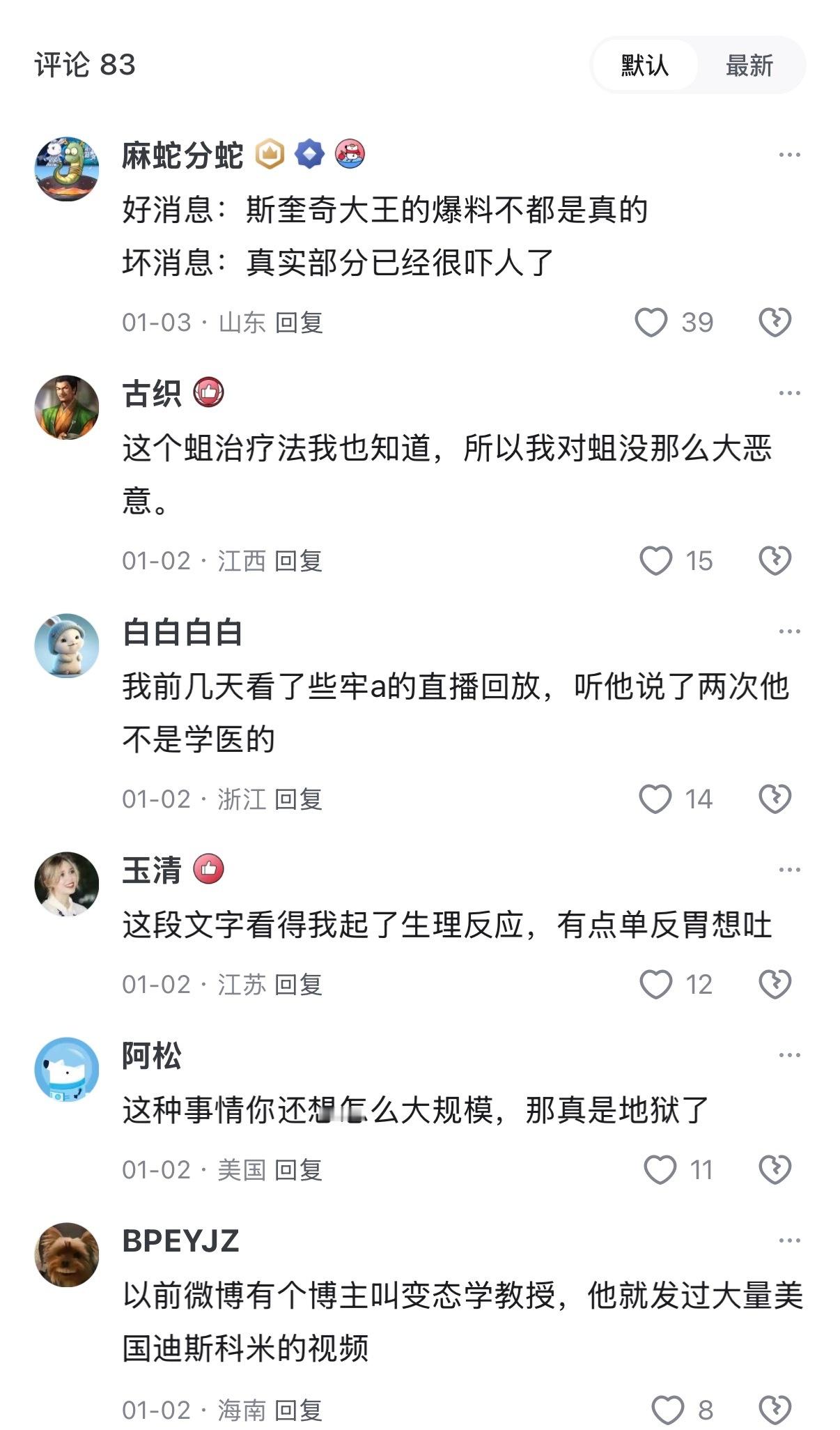Open 麻蛇分蛇's profile avatar

[68, 169]
